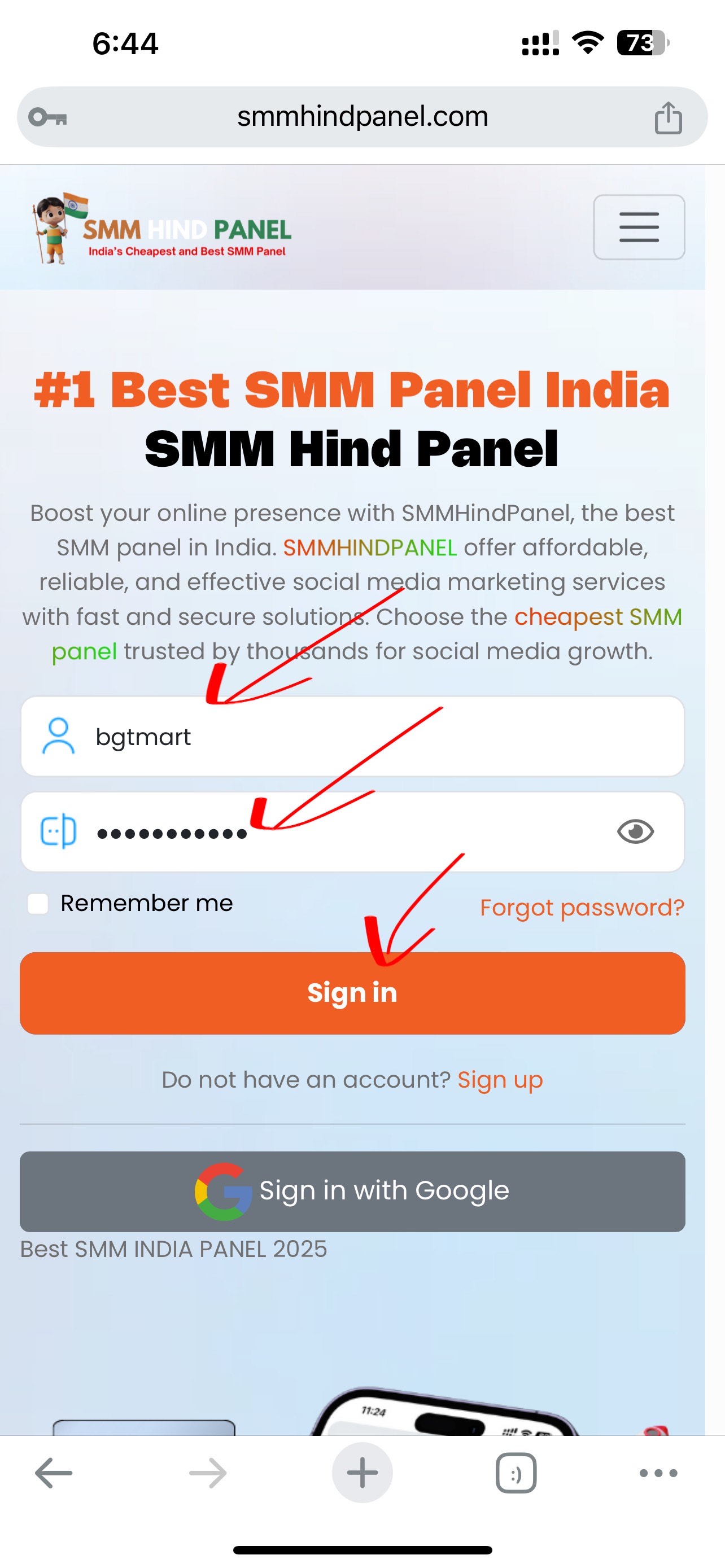Viewport: 725px width, 1568px height.
Task: Focus the password field
Action: click(352, 831)
